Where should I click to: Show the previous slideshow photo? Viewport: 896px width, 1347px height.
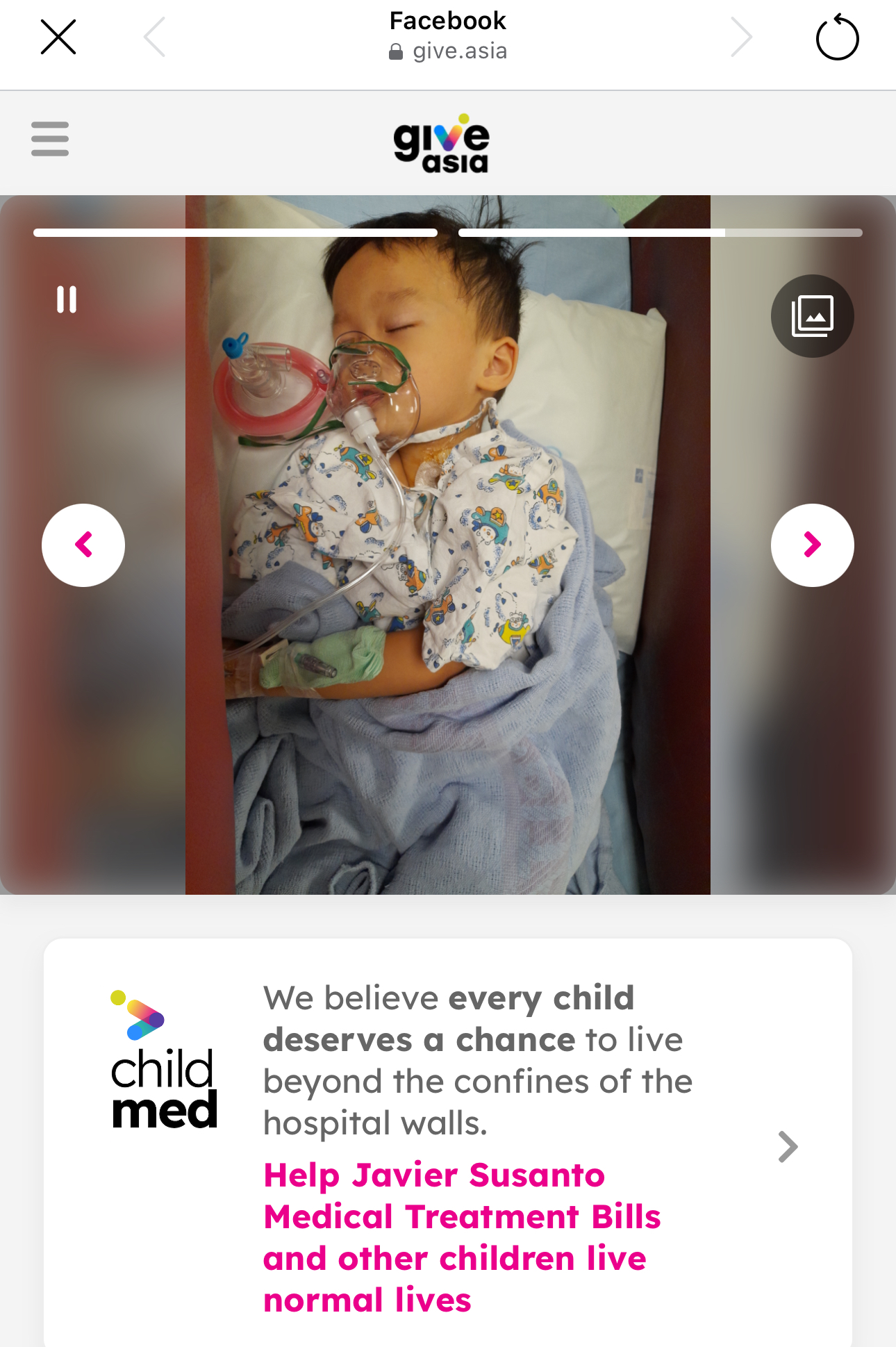pos(83,545)
